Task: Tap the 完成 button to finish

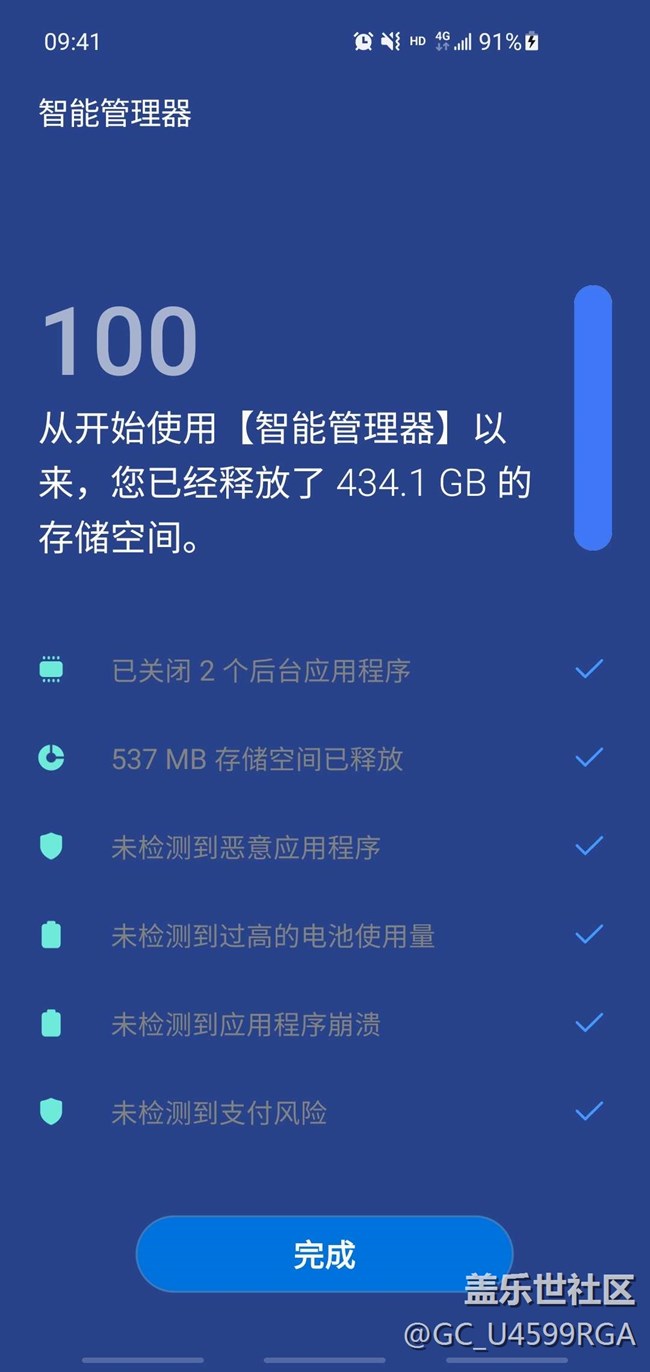Action: (x=324, y=1254)
